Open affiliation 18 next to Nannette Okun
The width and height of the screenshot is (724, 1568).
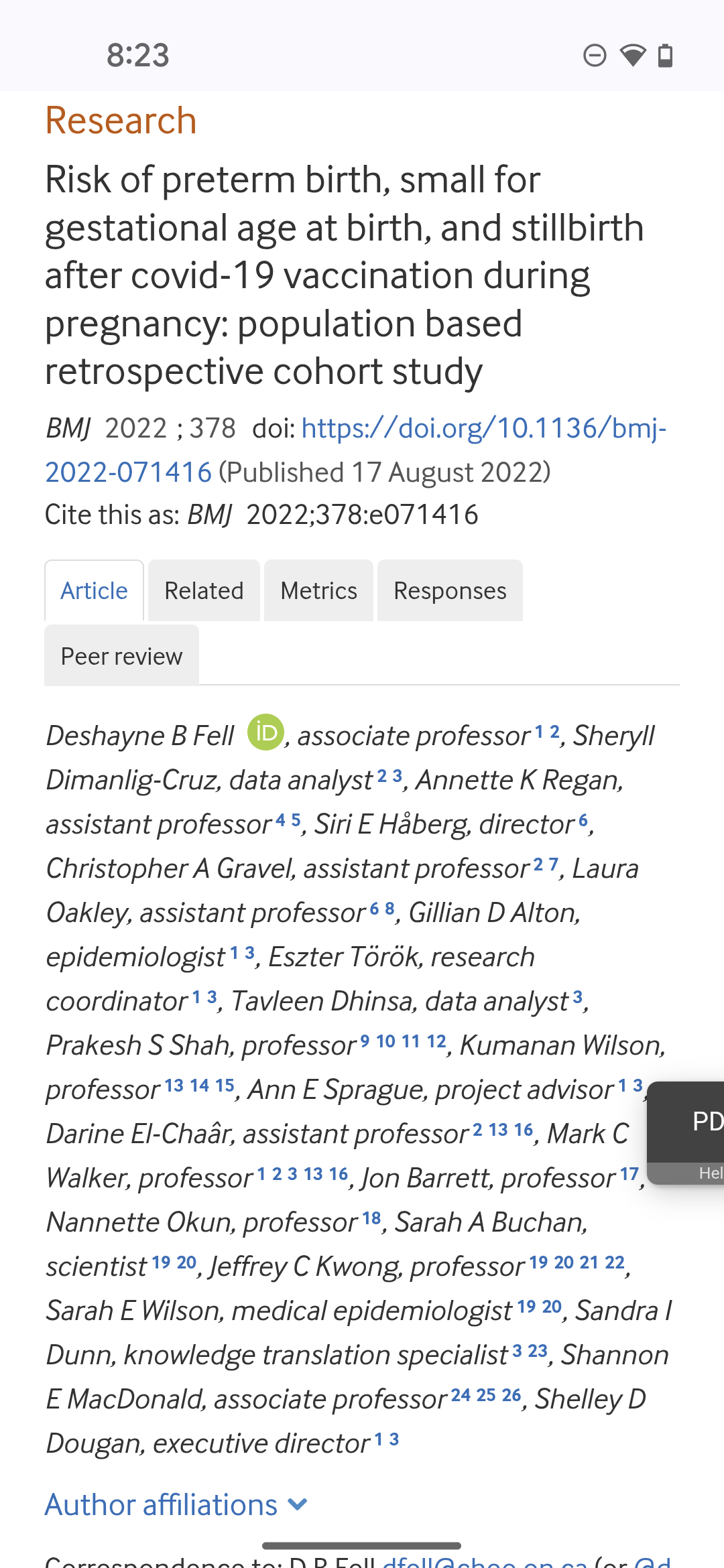(x=371, y=1218)
